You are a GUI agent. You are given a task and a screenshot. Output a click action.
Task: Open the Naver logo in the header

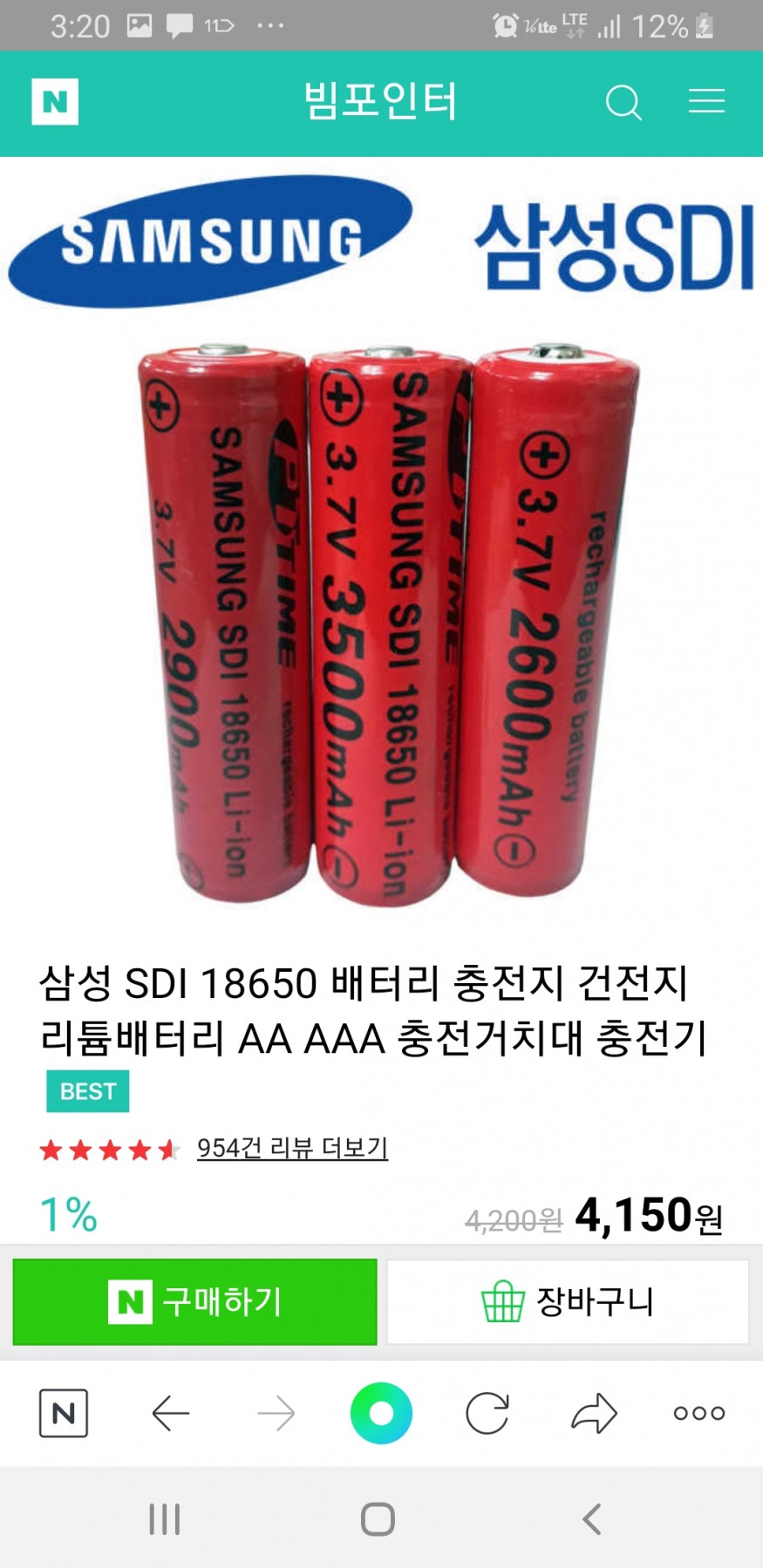coord(55,102)
